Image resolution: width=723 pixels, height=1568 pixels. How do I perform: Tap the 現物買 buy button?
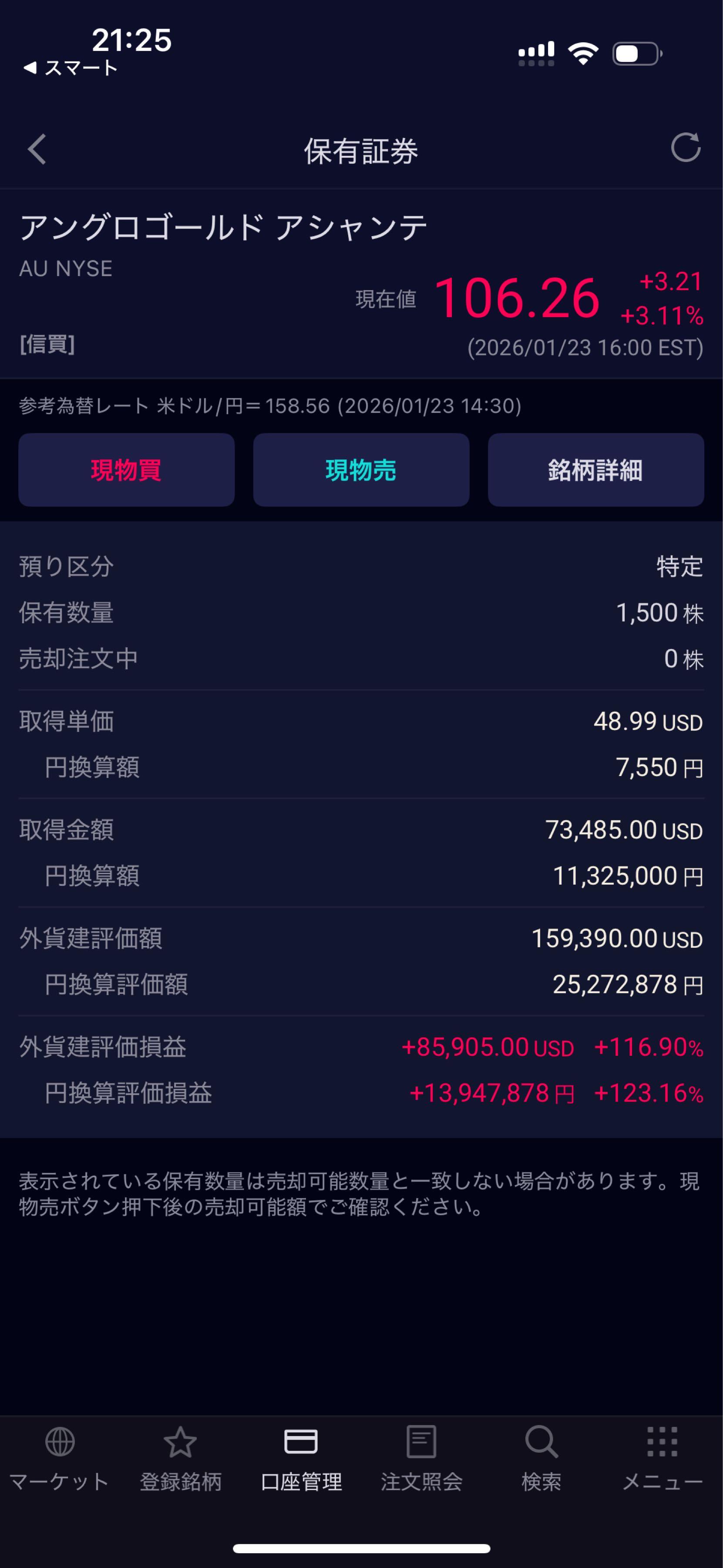tap(127, 470)
